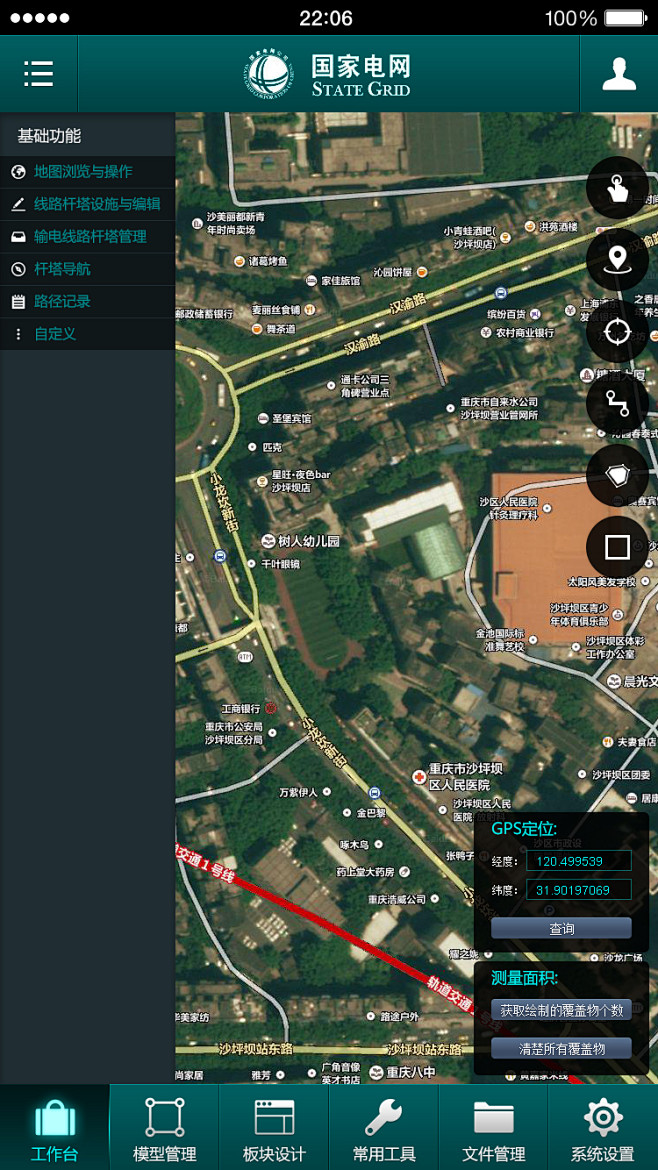Select the route path drawing tool
658x1170 pixels.
(x=617, y=403)
